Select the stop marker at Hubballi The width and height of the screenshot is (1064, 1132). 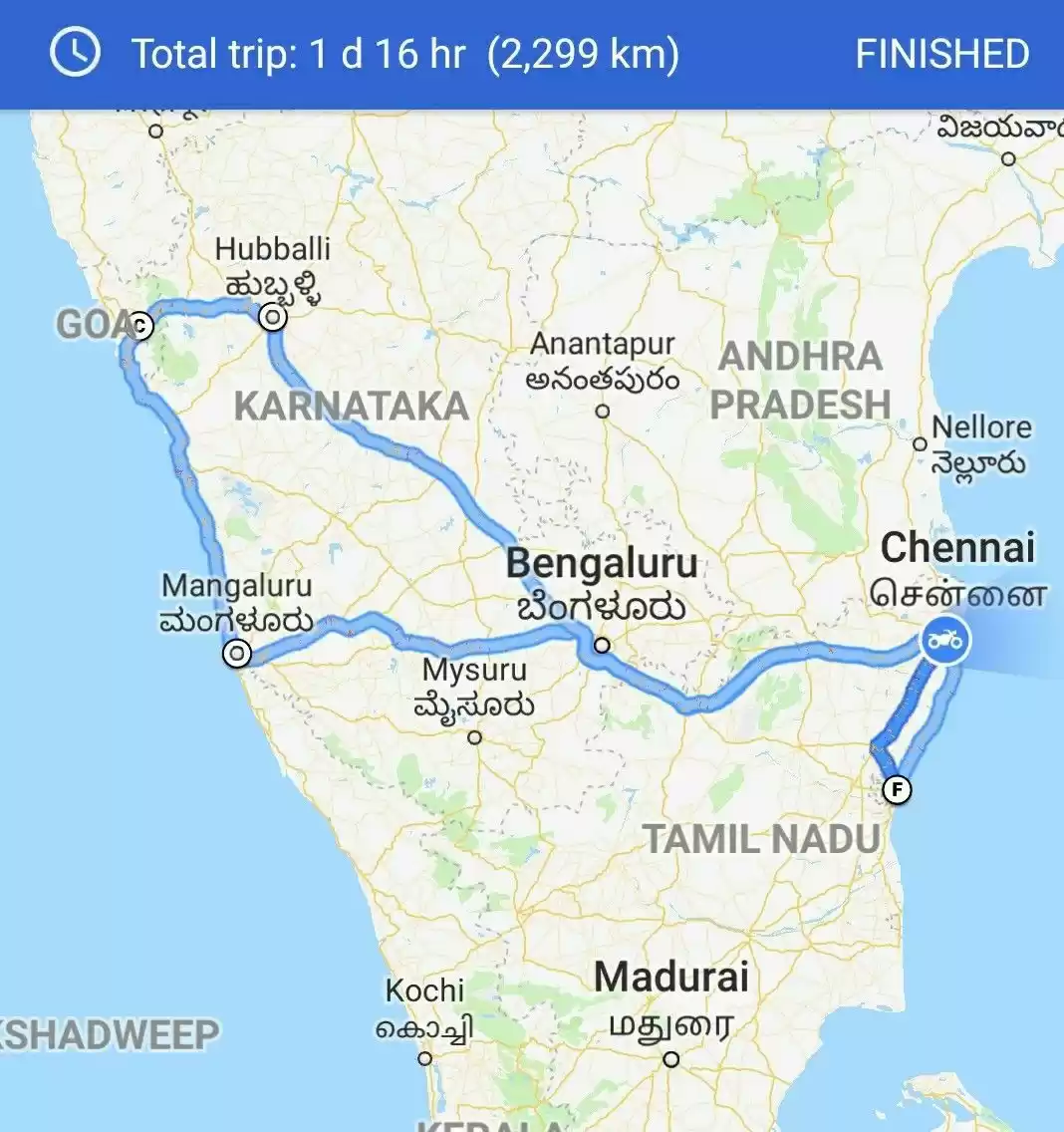(x=272, y=318)
